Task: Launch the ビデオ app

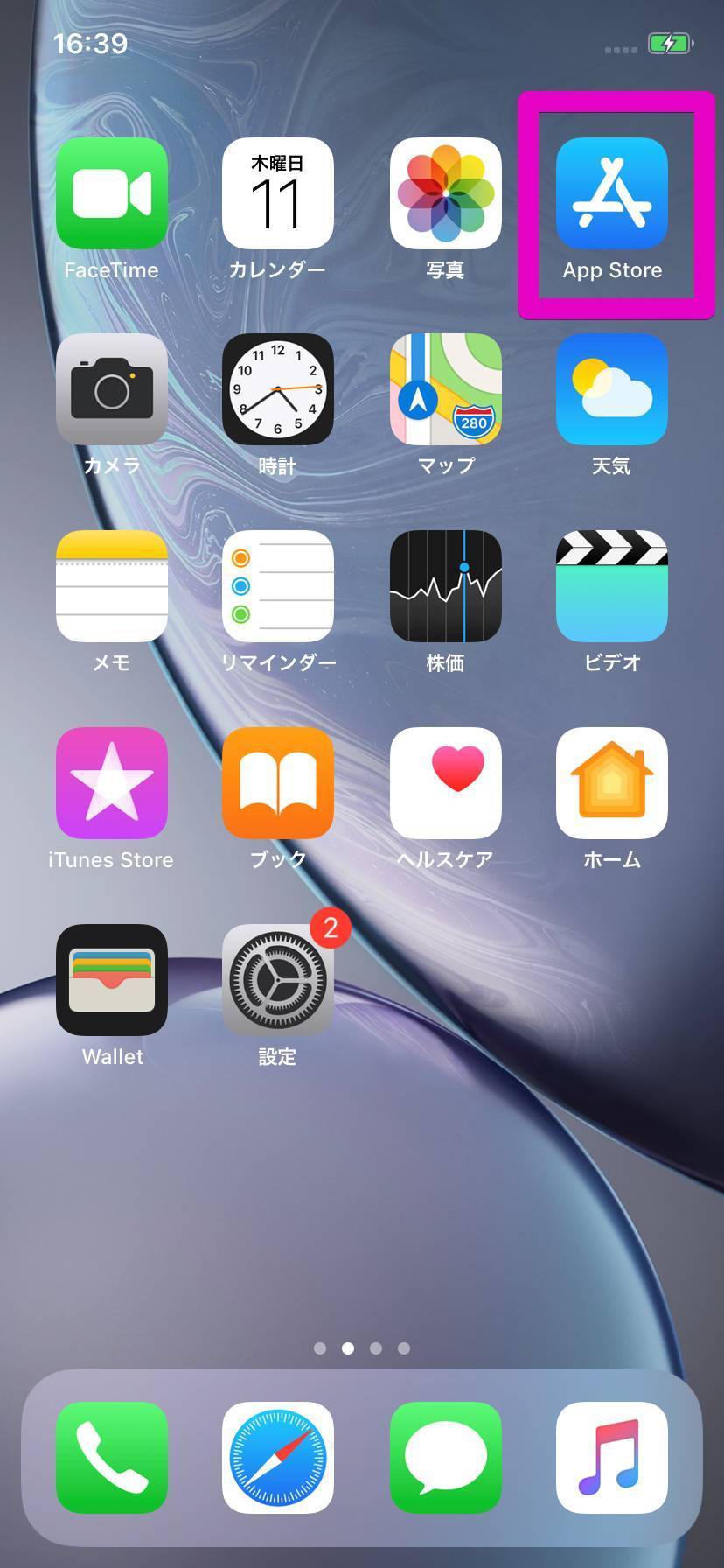Action: (611, 586)
